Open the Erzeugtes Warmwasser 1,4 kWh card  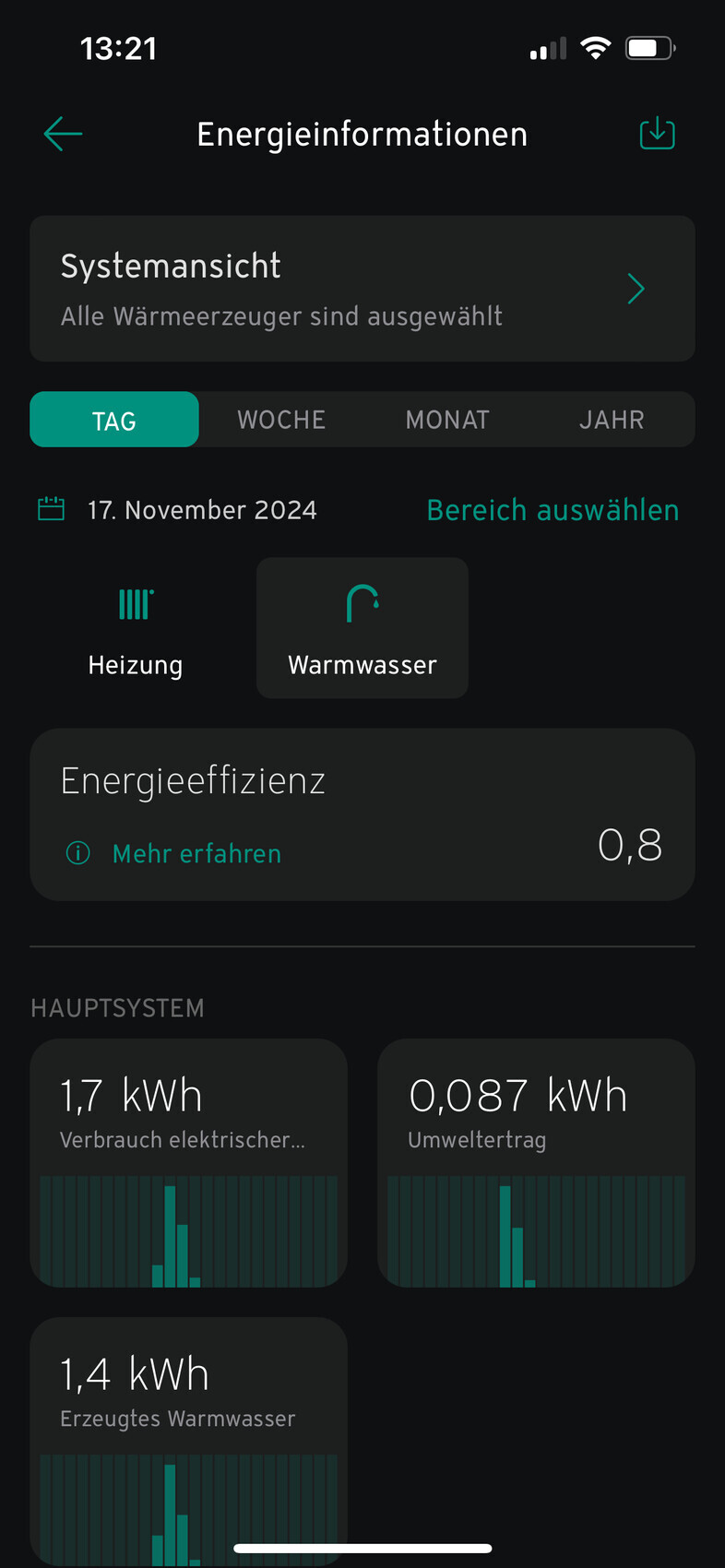point(188,1439)
